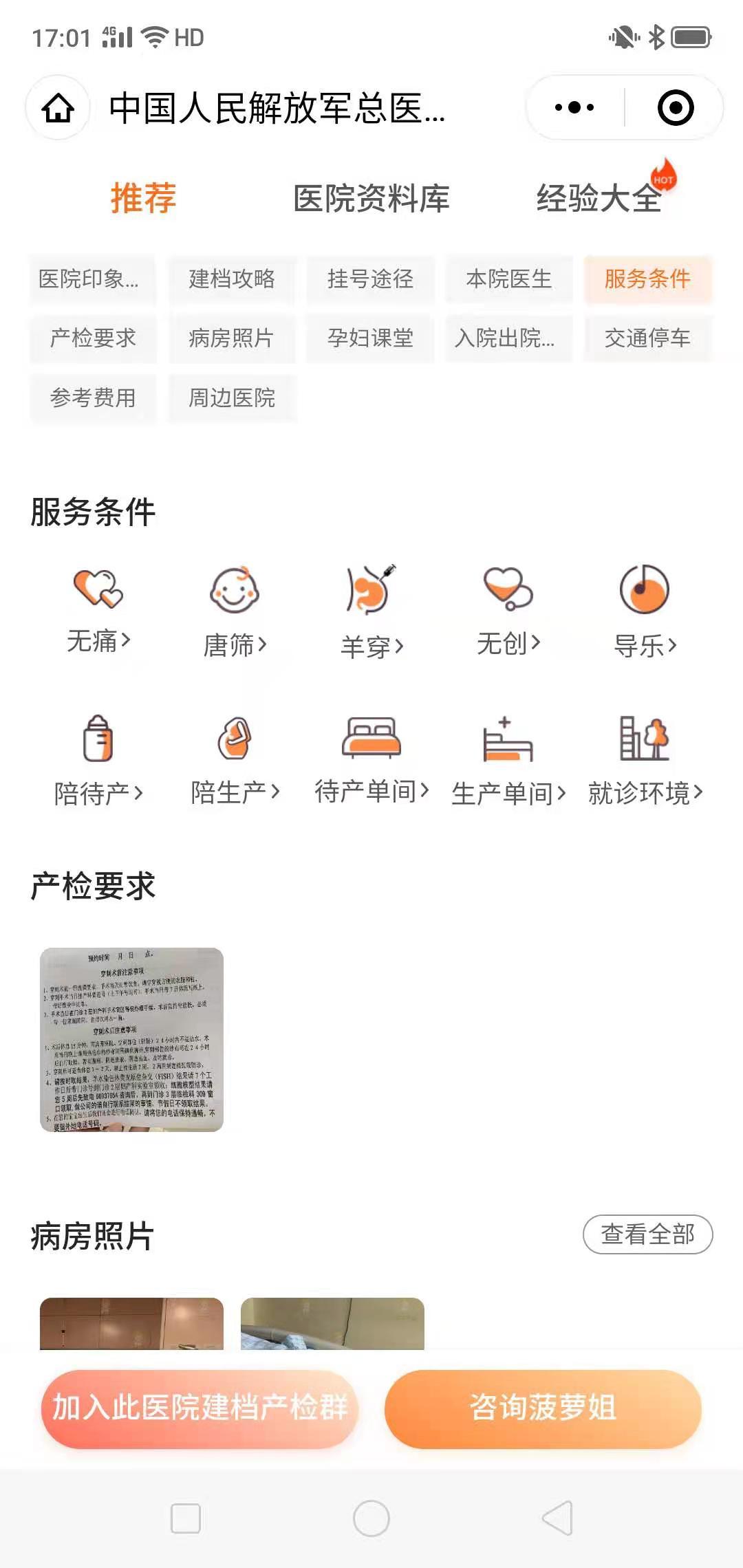Open the three-dot more menu
Image resolution: width=743 pixels, height=1568 pixels.
[574, 108]
